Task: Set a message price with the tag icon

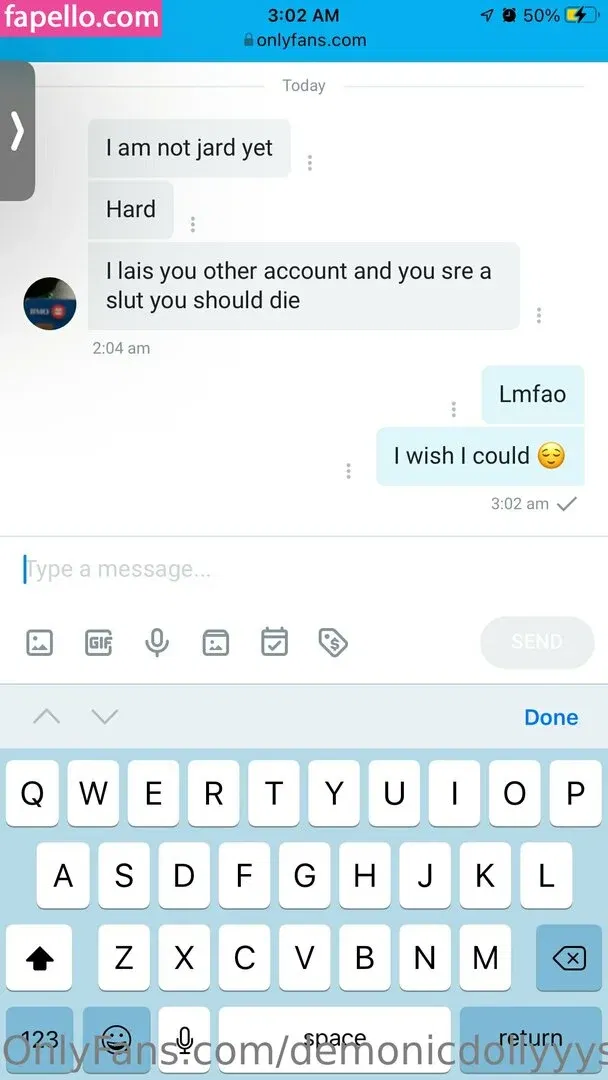Action: [x=333, y=642]
